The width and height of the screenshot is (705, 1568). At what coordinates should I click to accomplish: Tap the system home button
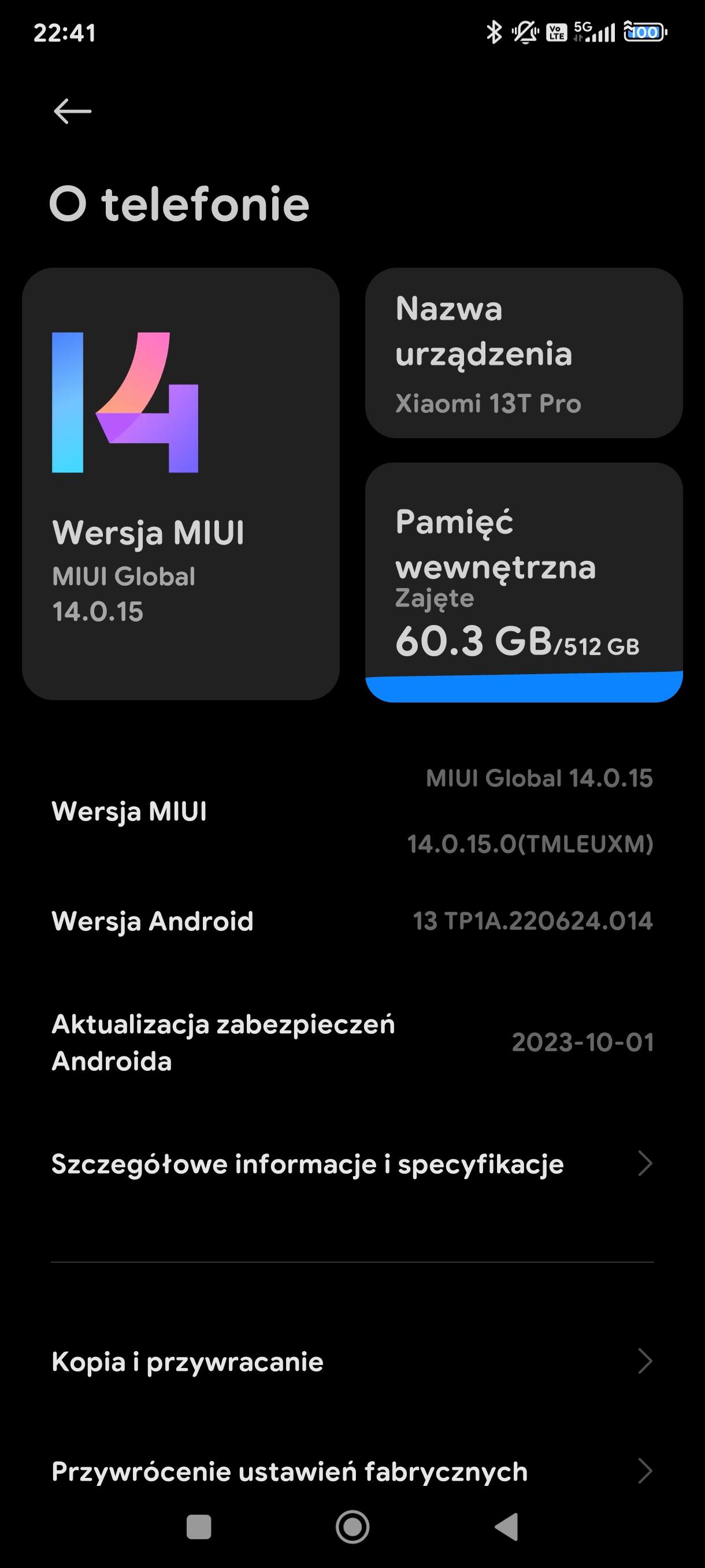pos(353,1526)
